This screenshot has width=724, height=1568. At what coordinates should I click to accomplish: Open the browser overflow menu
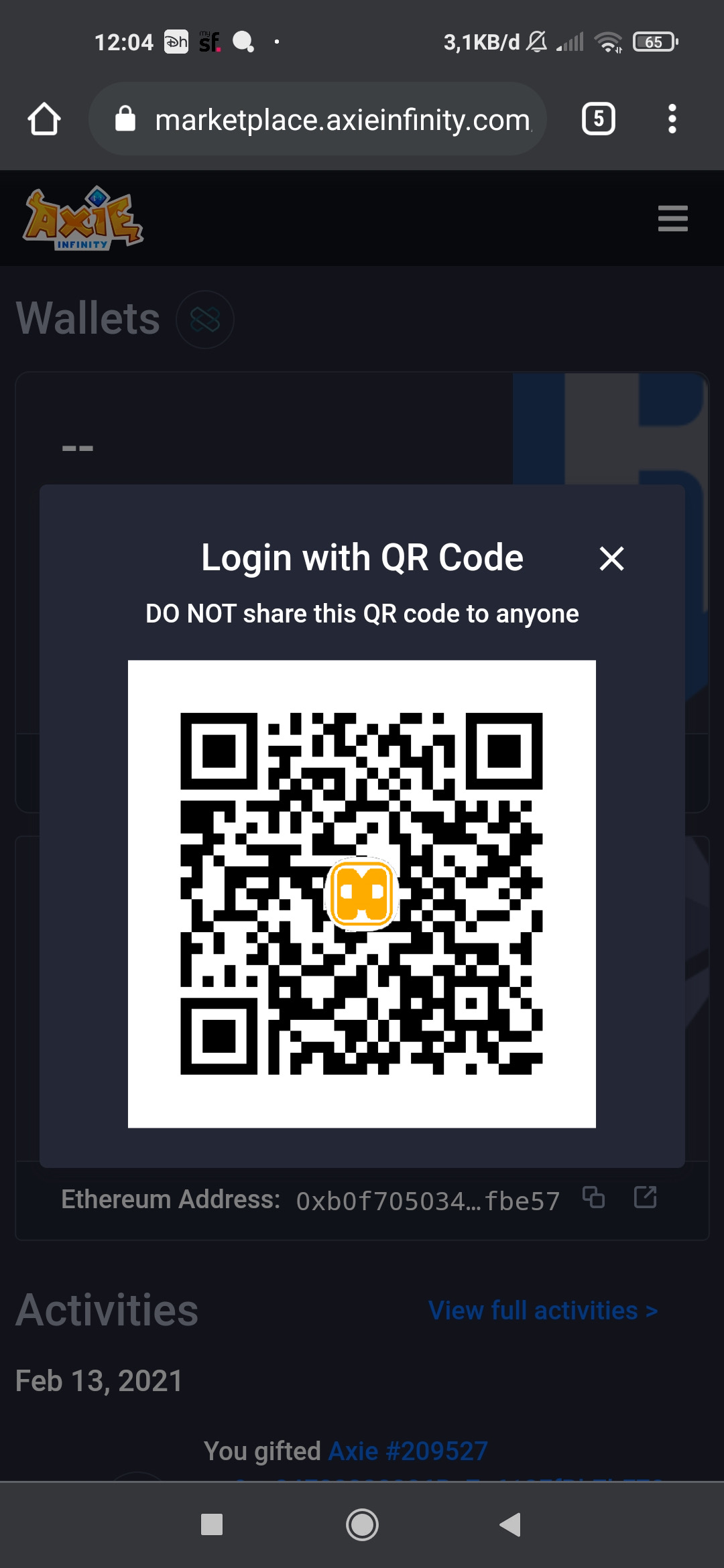click(x=672, y=119)
